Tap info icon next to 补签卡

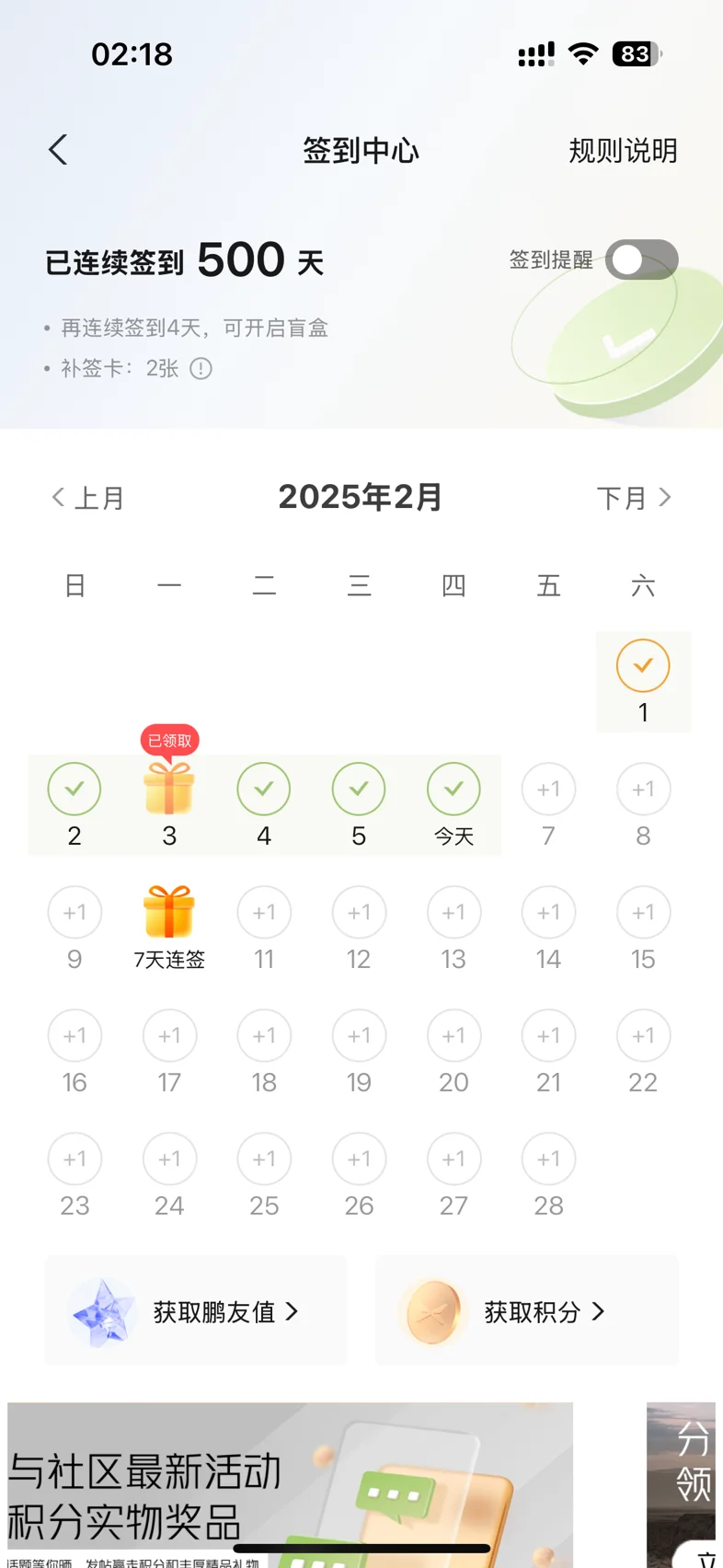coord(201,369)
